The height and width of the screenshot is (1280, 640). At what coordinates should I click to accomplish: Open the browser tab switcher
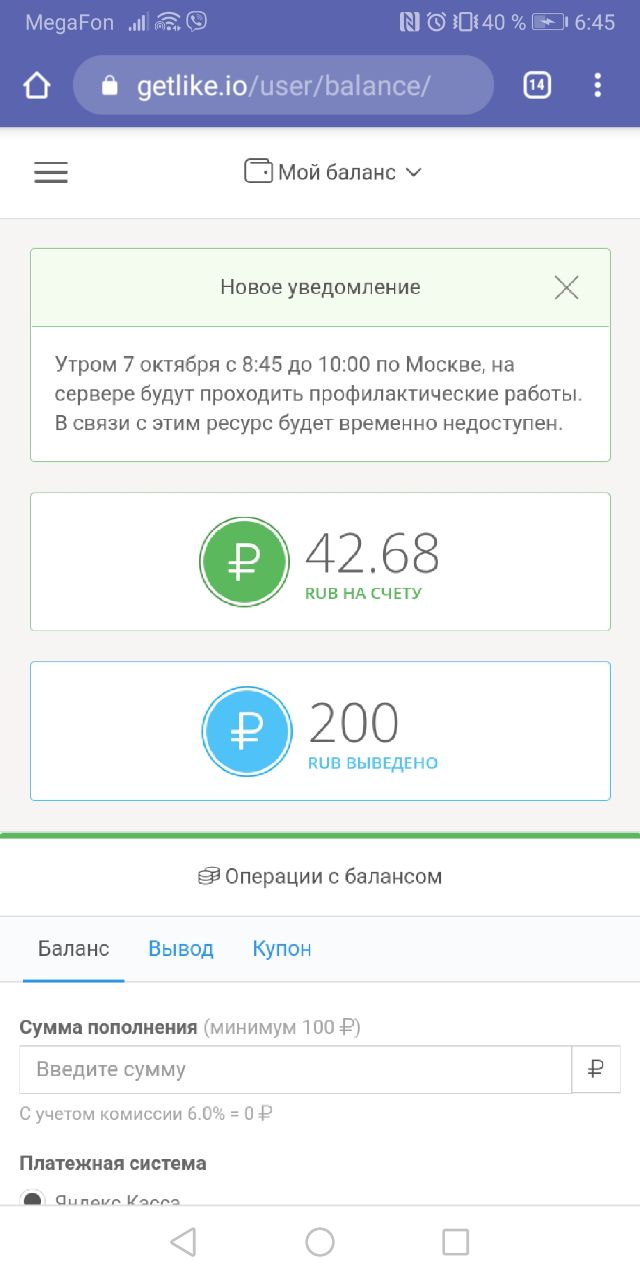537,86
